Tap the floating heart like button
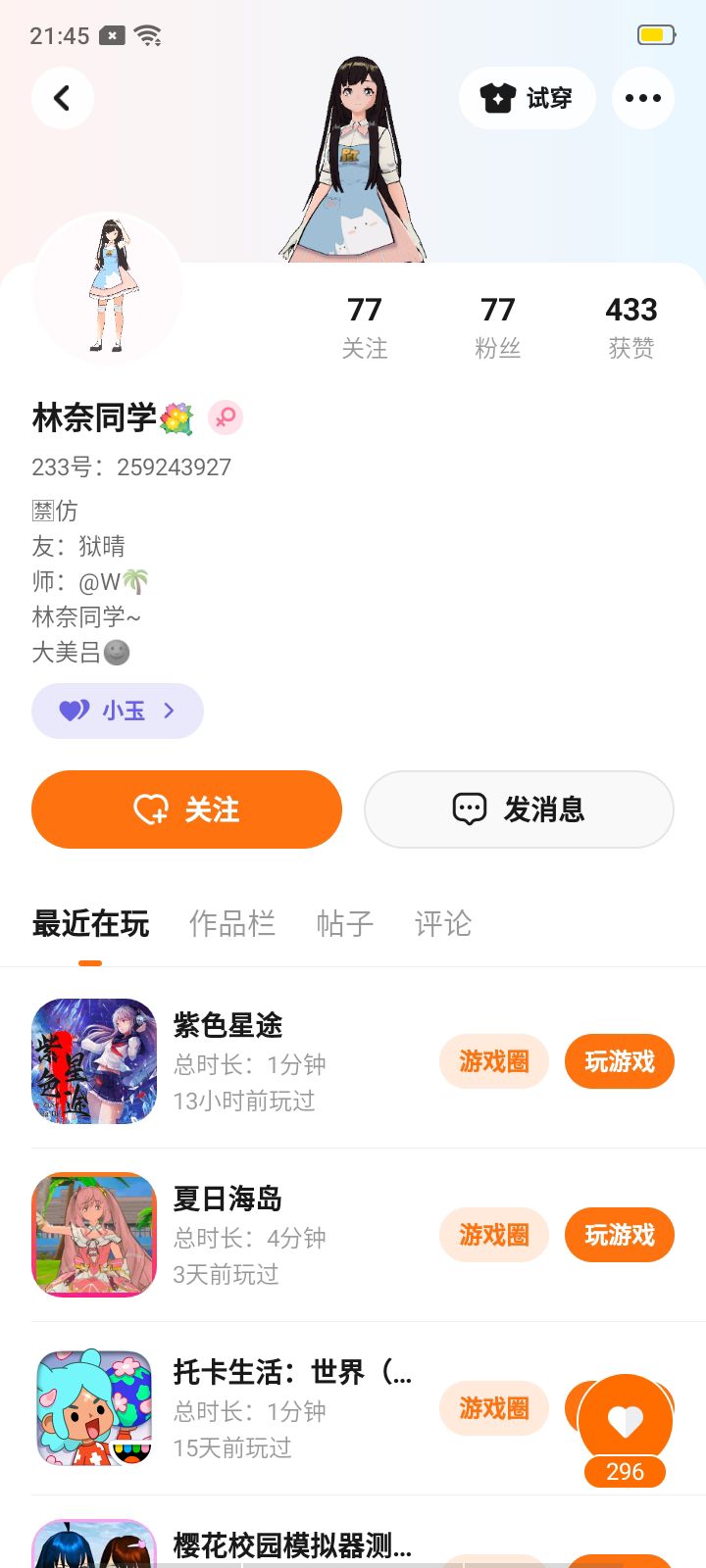 click(x=625, y=1420)
